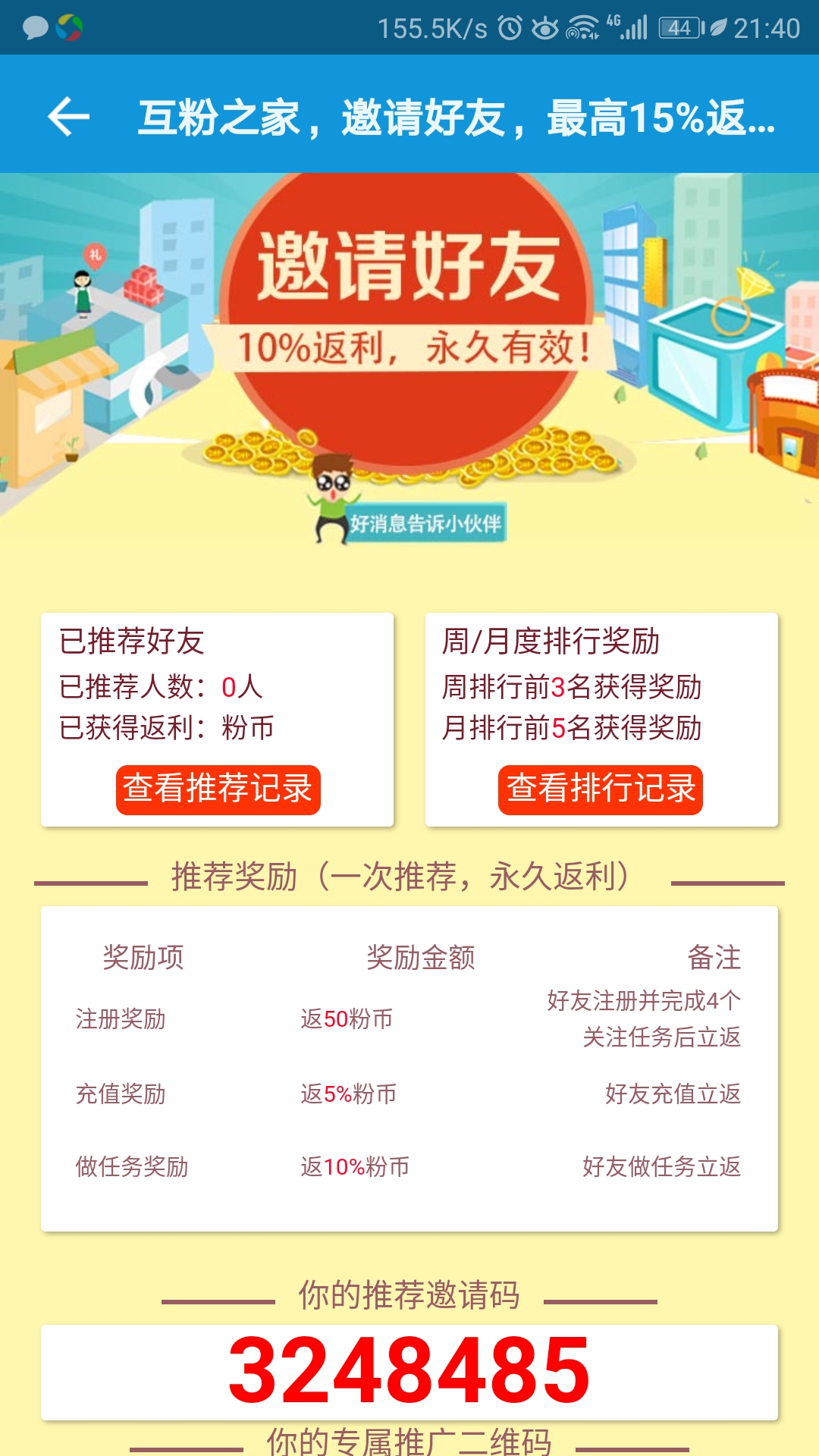The height and width of the screenshot is (1456, 819).
Task: Tap the truncated page title 互粉之家
Action: 220,118
